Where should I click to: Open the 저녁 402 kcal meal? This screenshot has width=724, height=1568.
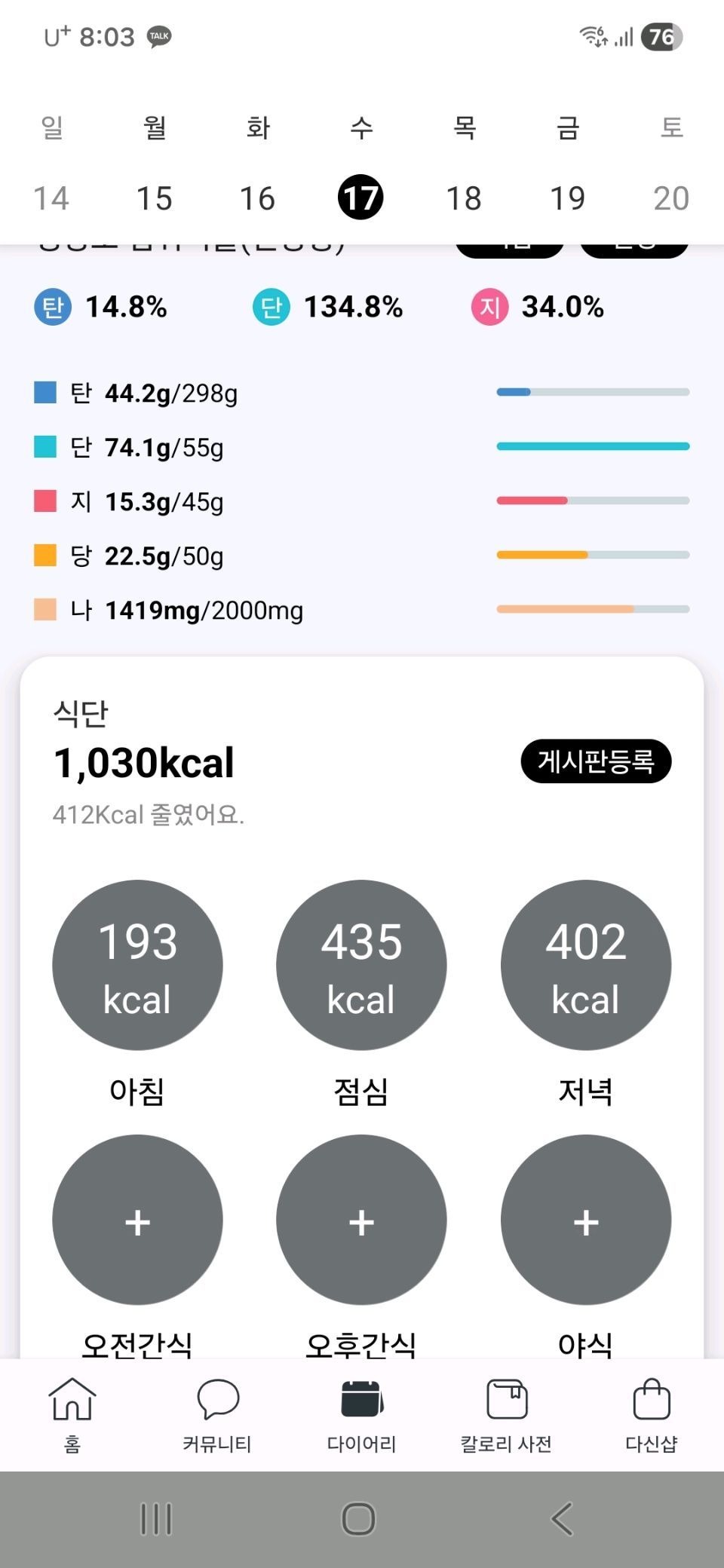coord(586,965)
